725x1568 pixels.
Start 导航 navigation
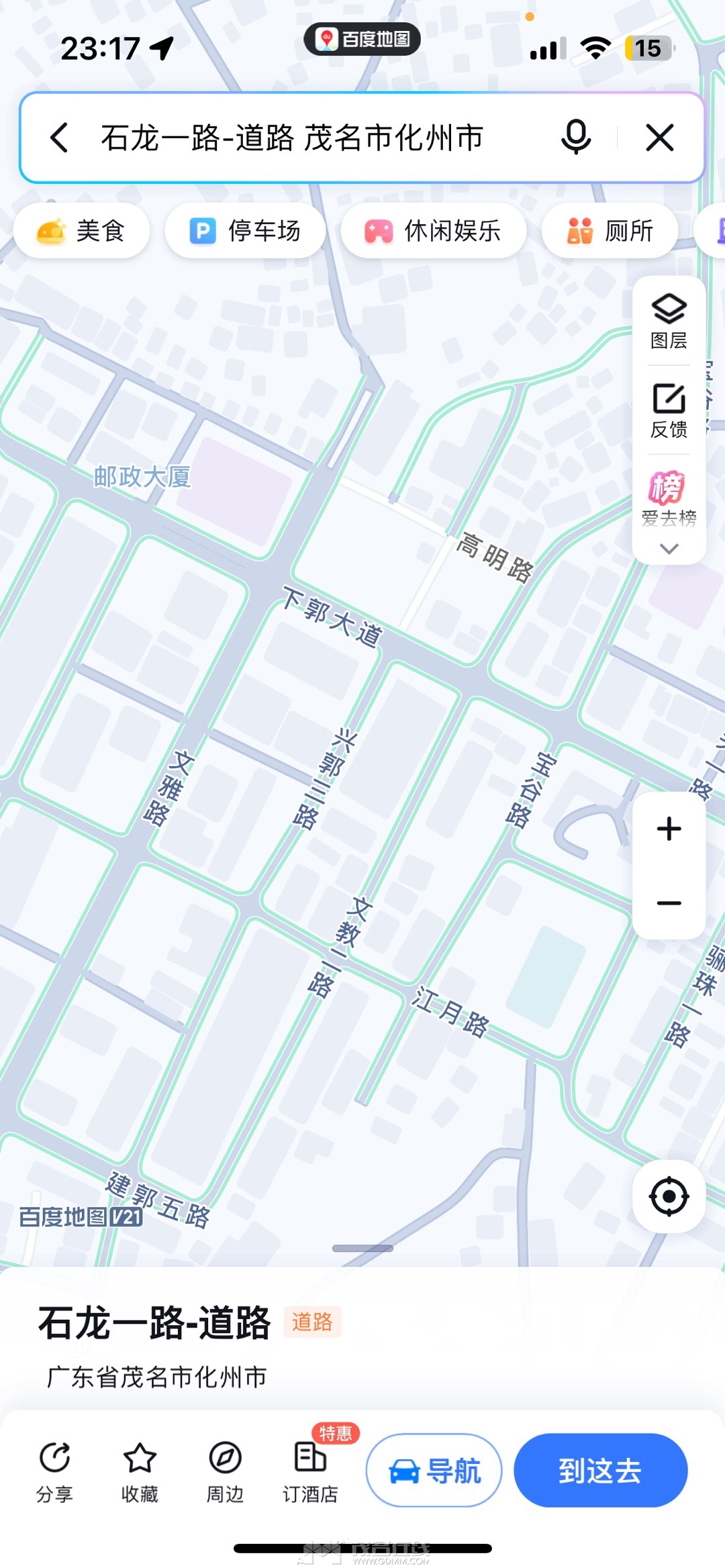point(434,1471)
